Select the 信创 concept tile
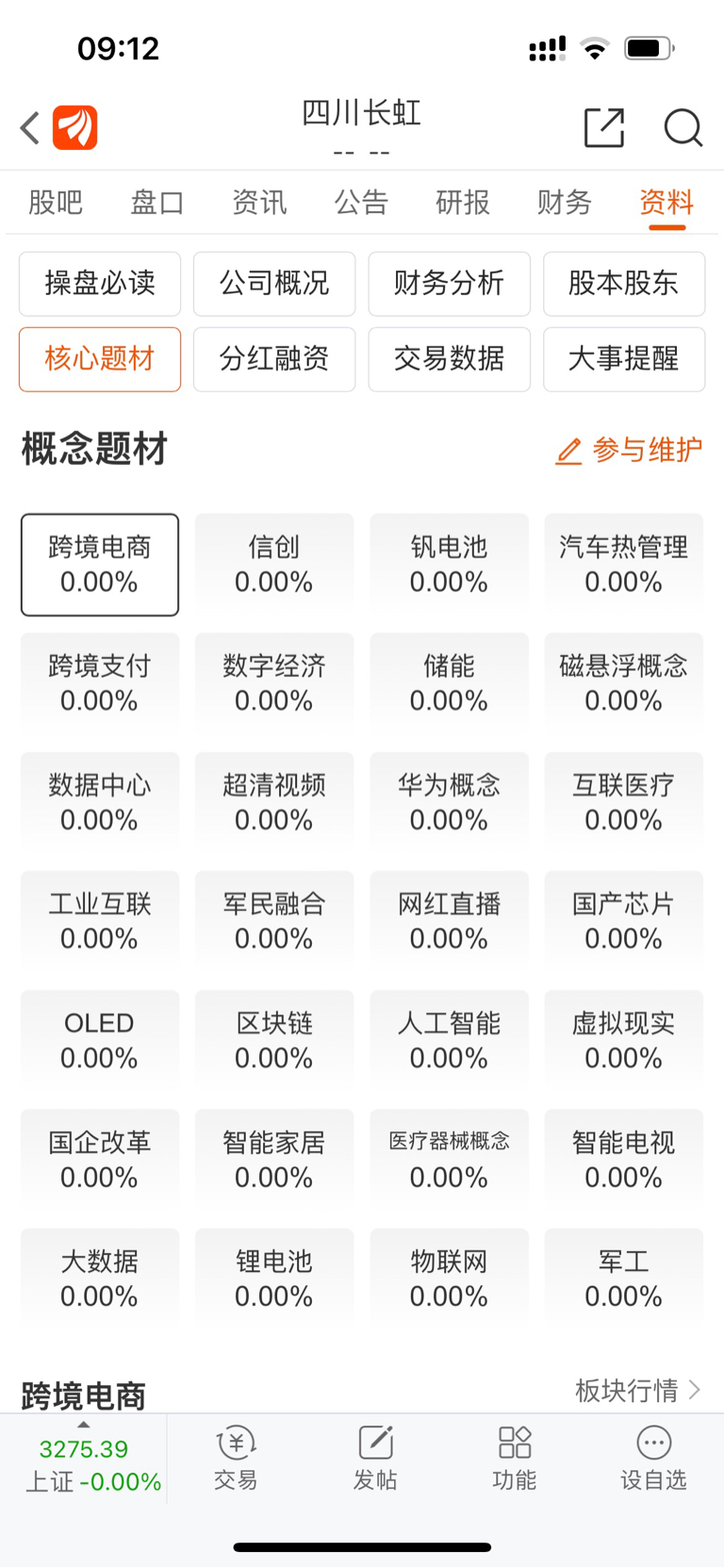The width and height of the screenshot is (724, 1568). pos(274,564)
